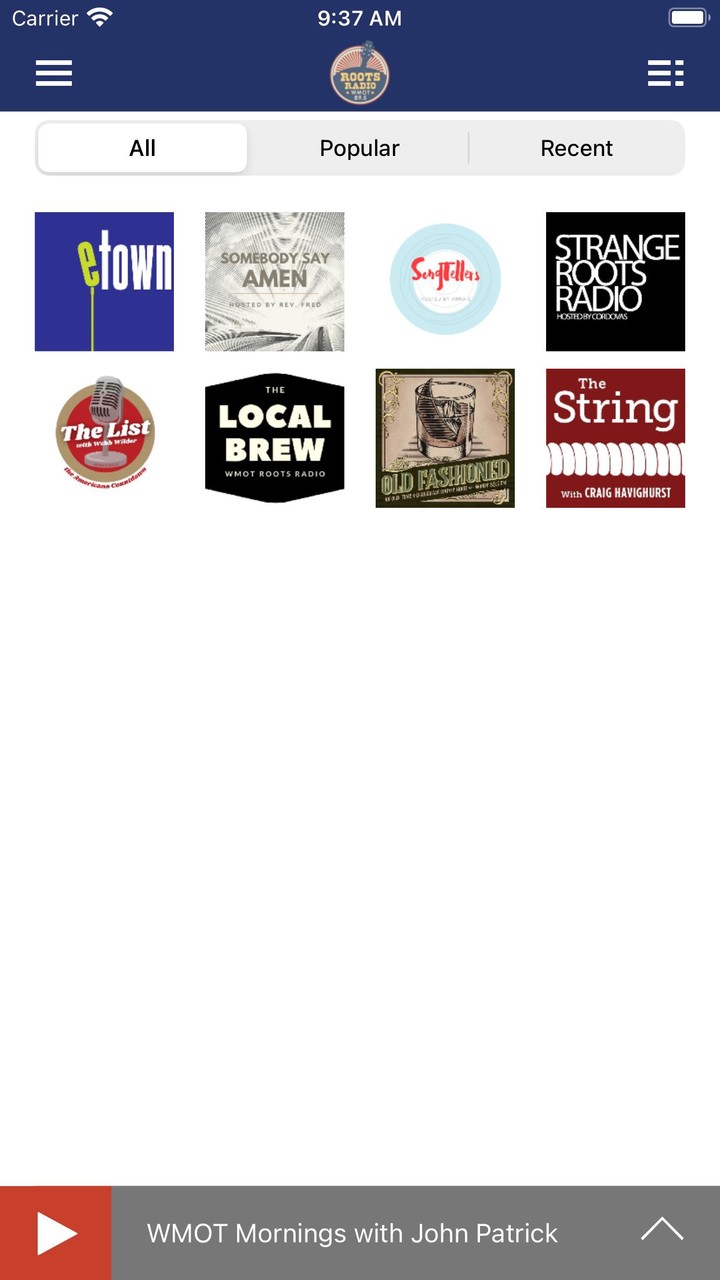The height and width of the screenshot is (1280, 720).
Task: Switch to the Recent tab
Action: (x=577, y=148)
